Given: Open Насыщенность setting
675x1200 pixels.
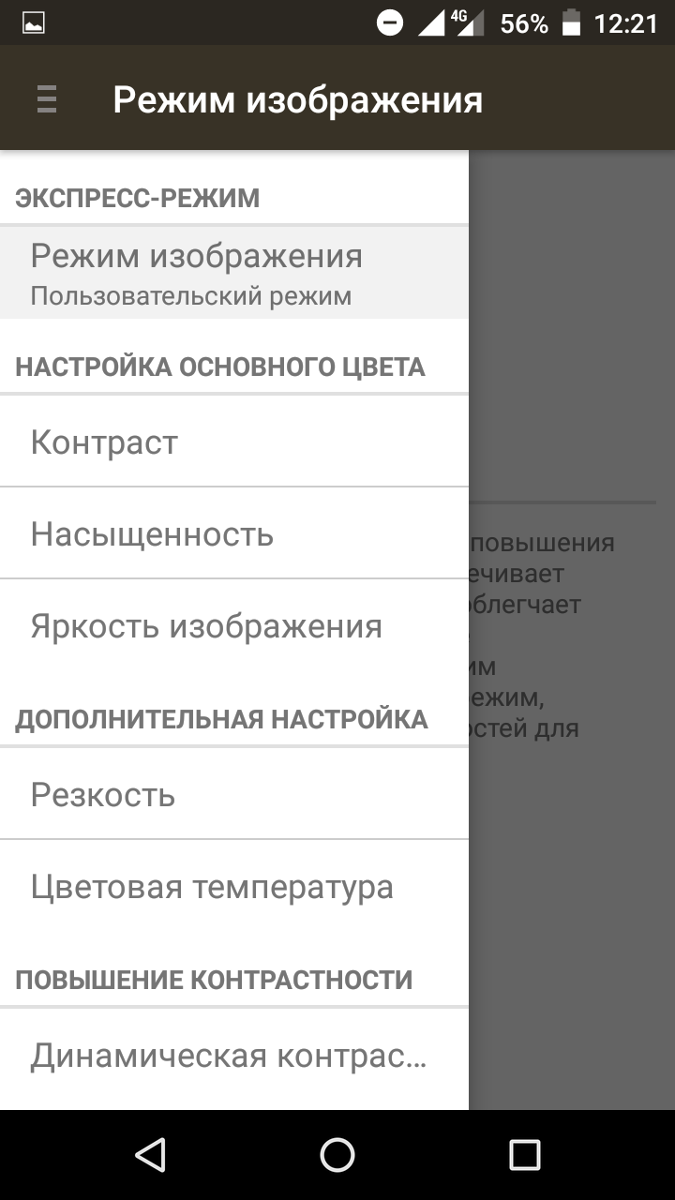Looking at the screenshot, I should coord(234,534).
